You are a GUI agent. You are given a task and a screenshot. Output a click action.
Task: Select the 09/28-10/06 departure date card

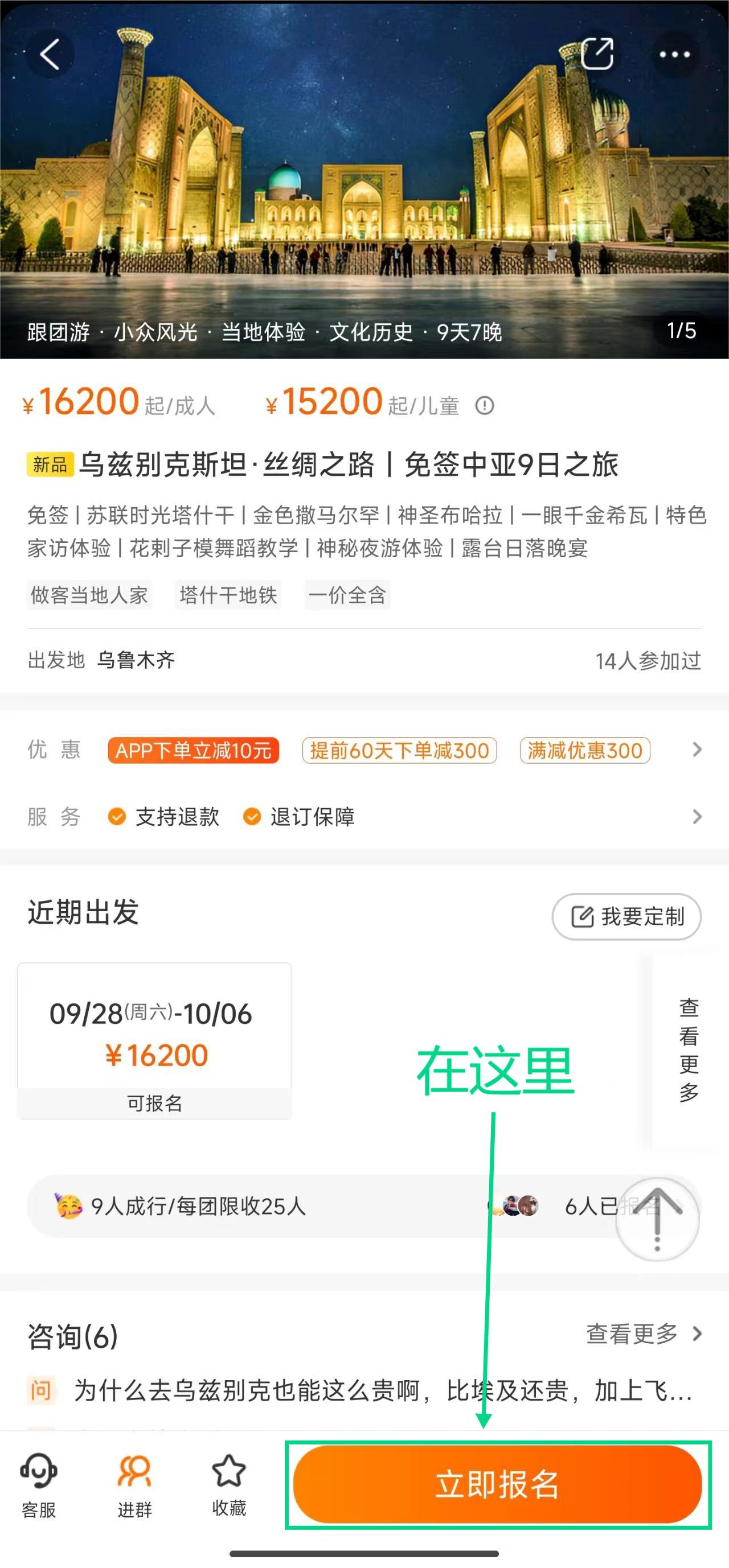(x=155, y=1040)
